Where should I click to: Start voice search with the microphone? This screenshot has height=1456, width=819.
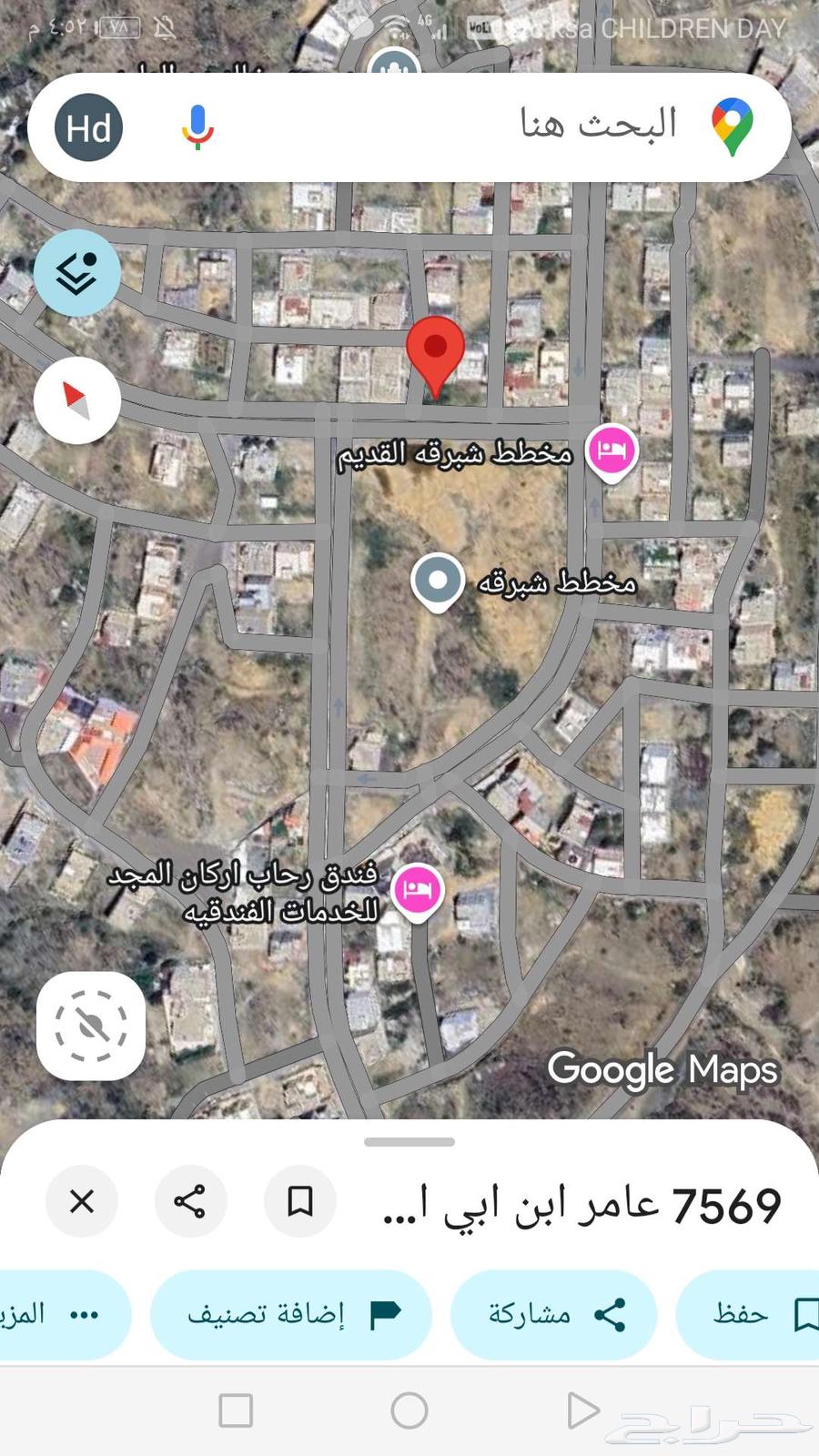(x=197, y=127)
